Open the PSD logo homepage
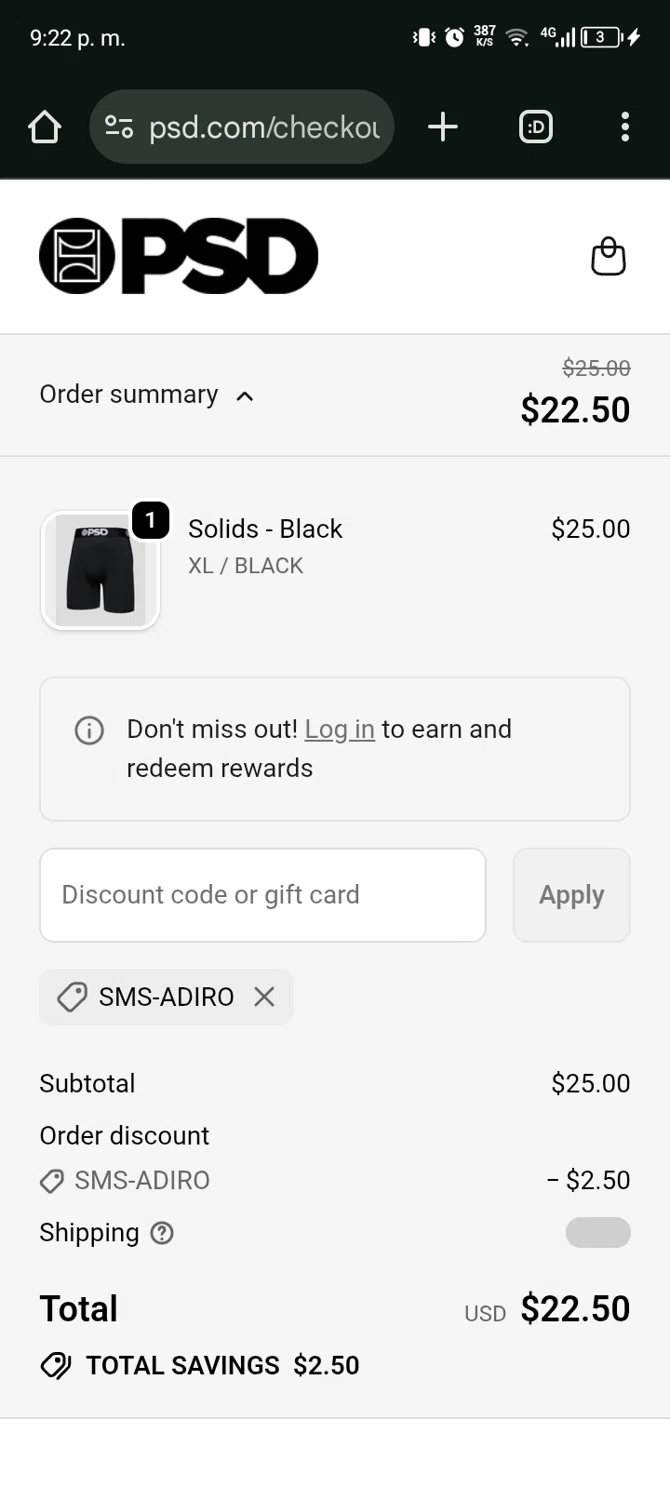The image size is (670, 1500). point(178,256)
